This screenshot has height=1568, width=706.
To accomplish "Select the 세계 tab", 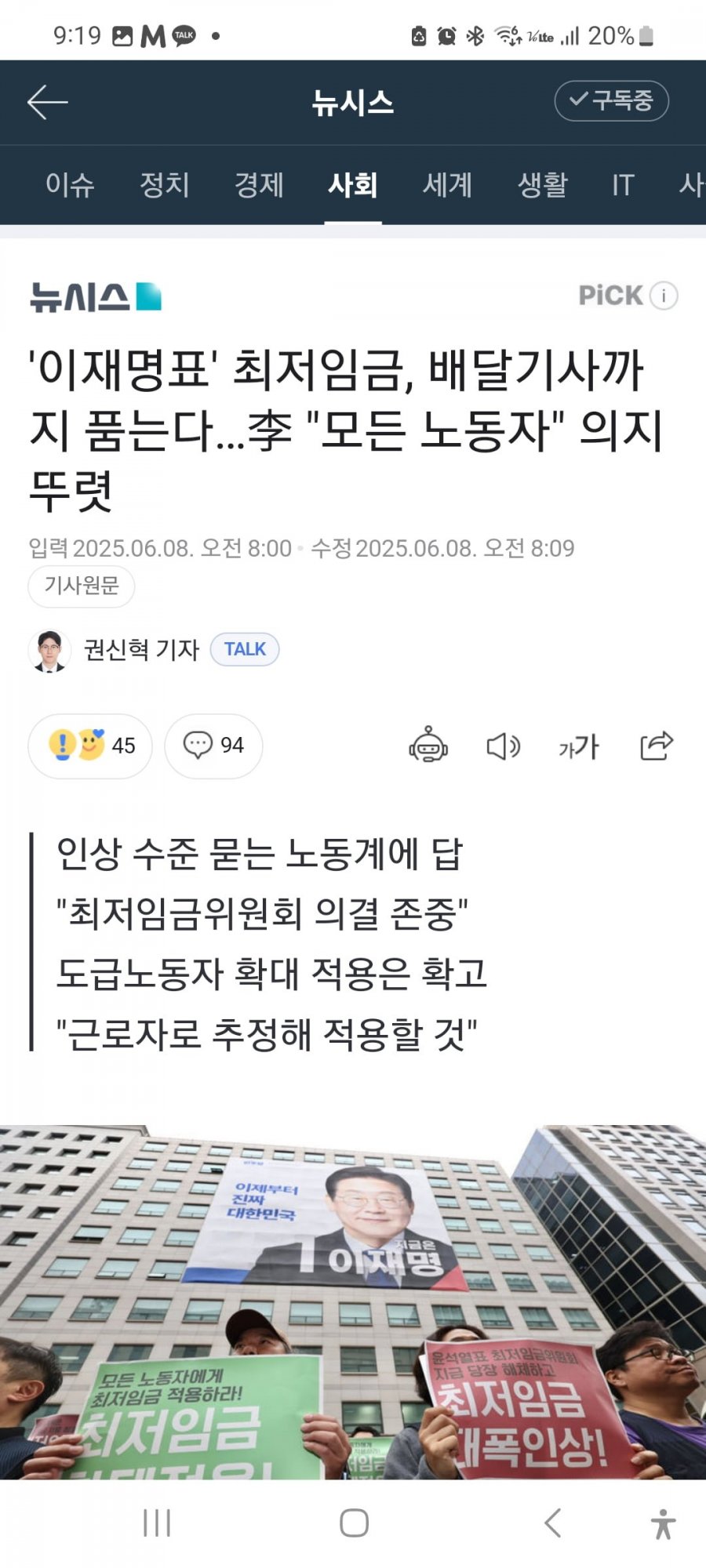I will point(447,185).
